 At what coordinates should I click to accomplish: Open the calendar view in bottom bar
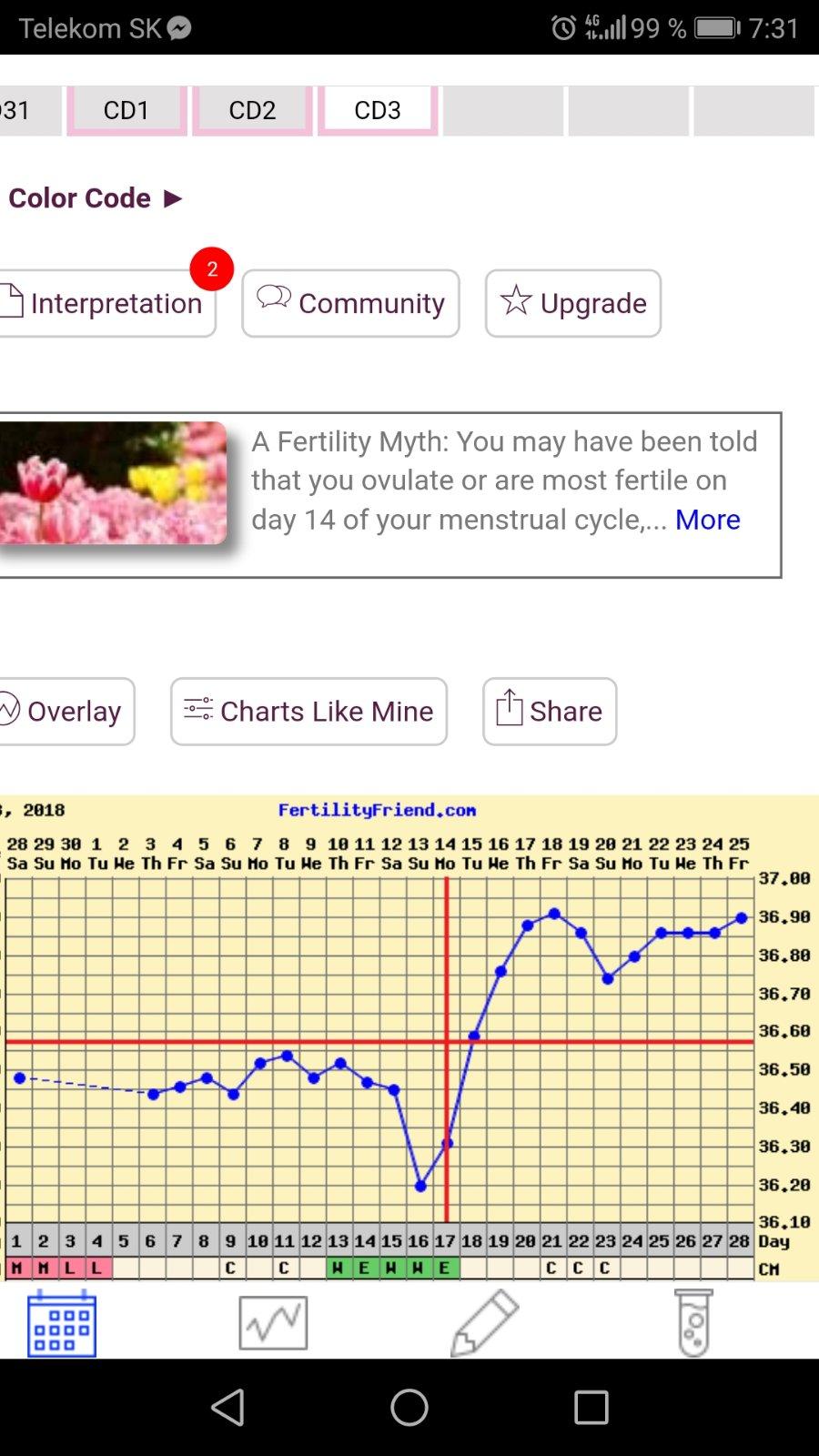[62, 1322]
